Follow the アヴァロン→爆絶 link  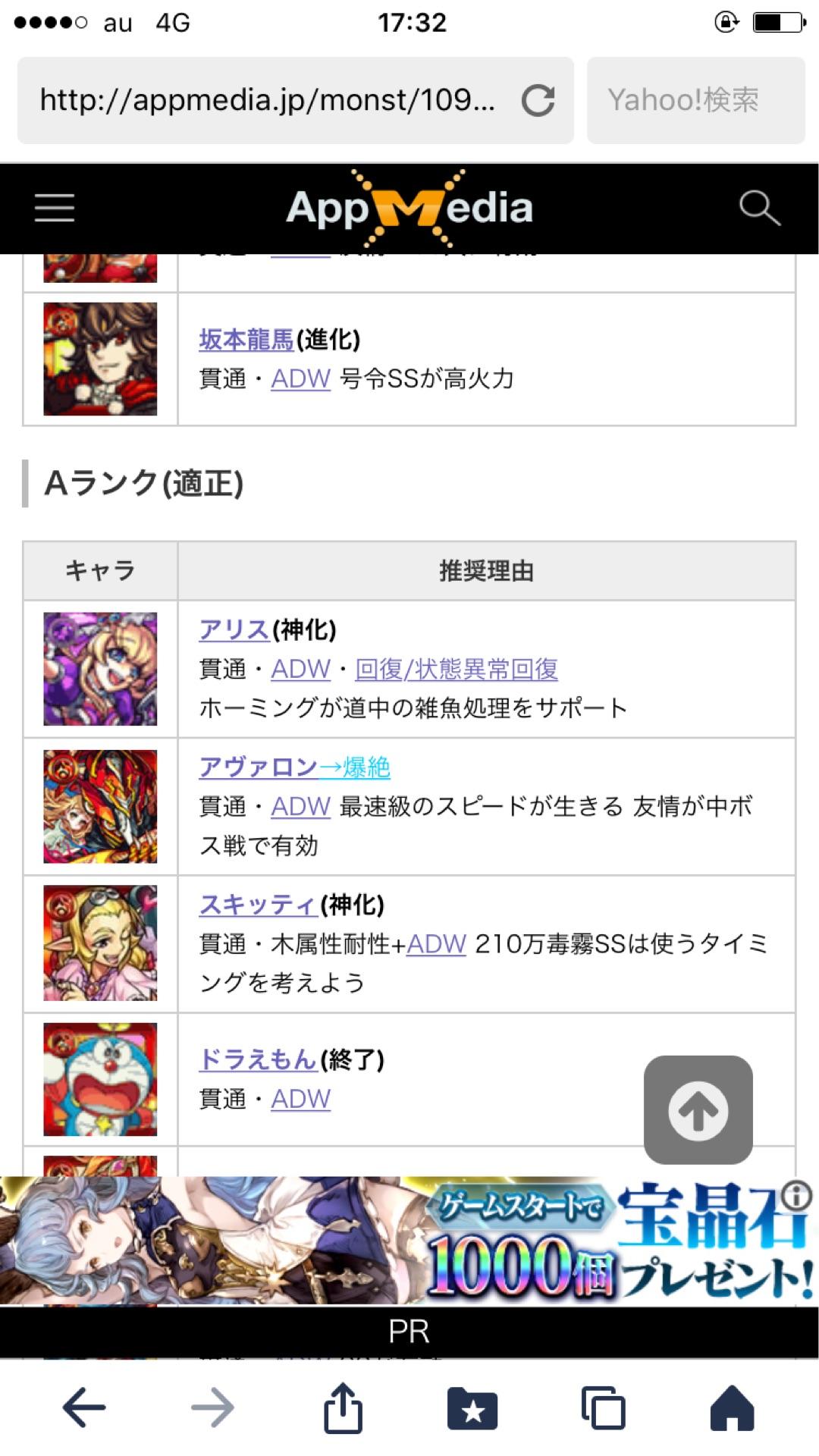[294, 767]
